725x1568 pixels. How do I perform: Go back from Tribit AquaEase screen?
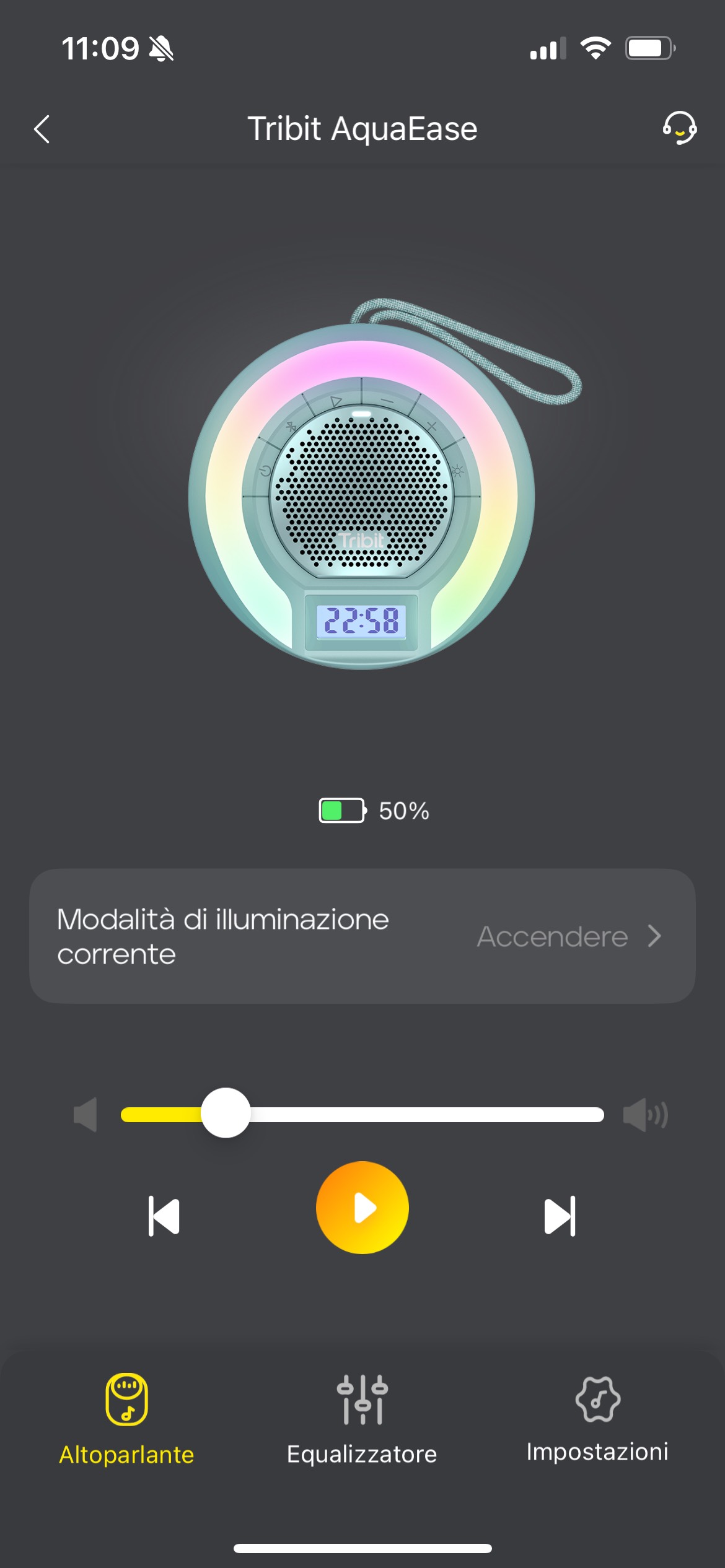42,129
